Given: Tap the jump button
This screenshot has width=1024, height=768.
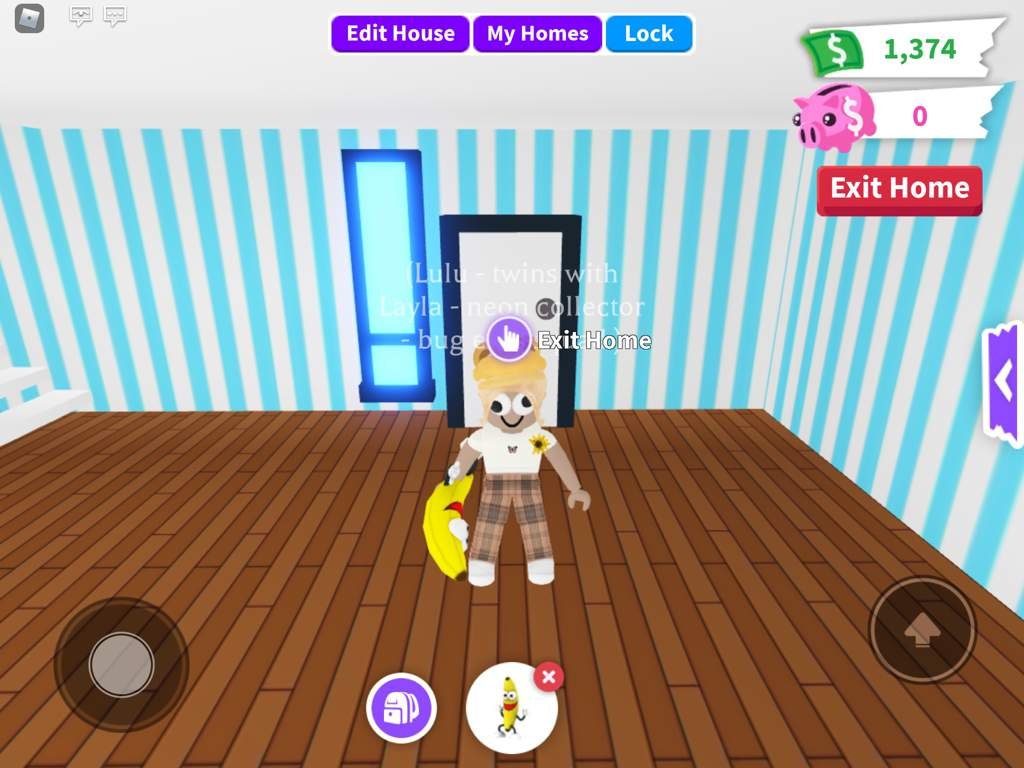Looking at the screenshot, I should click(921, 630).
